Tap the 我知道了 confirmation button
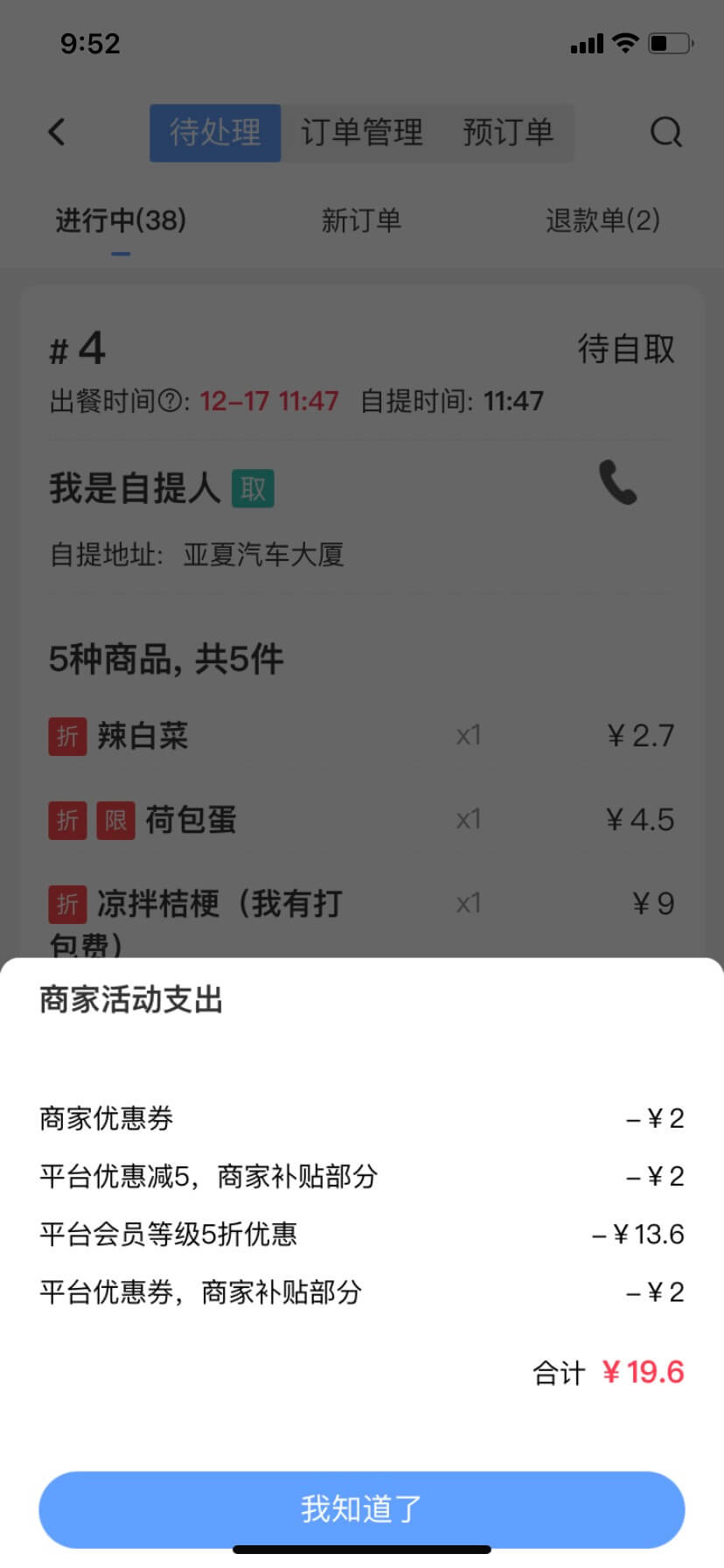The image size is (724, 1568). click(x=361, y=1508)
